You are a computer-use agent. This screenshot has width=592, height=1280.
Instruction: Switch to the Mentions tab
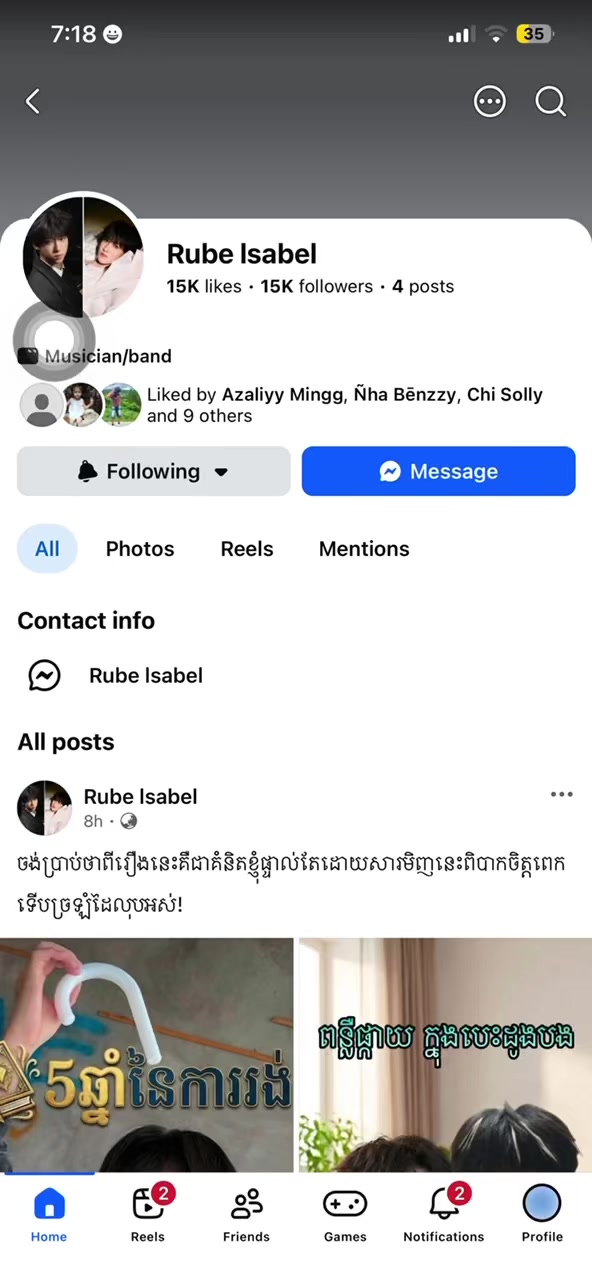pyautogui.click(x=364, y=549)
